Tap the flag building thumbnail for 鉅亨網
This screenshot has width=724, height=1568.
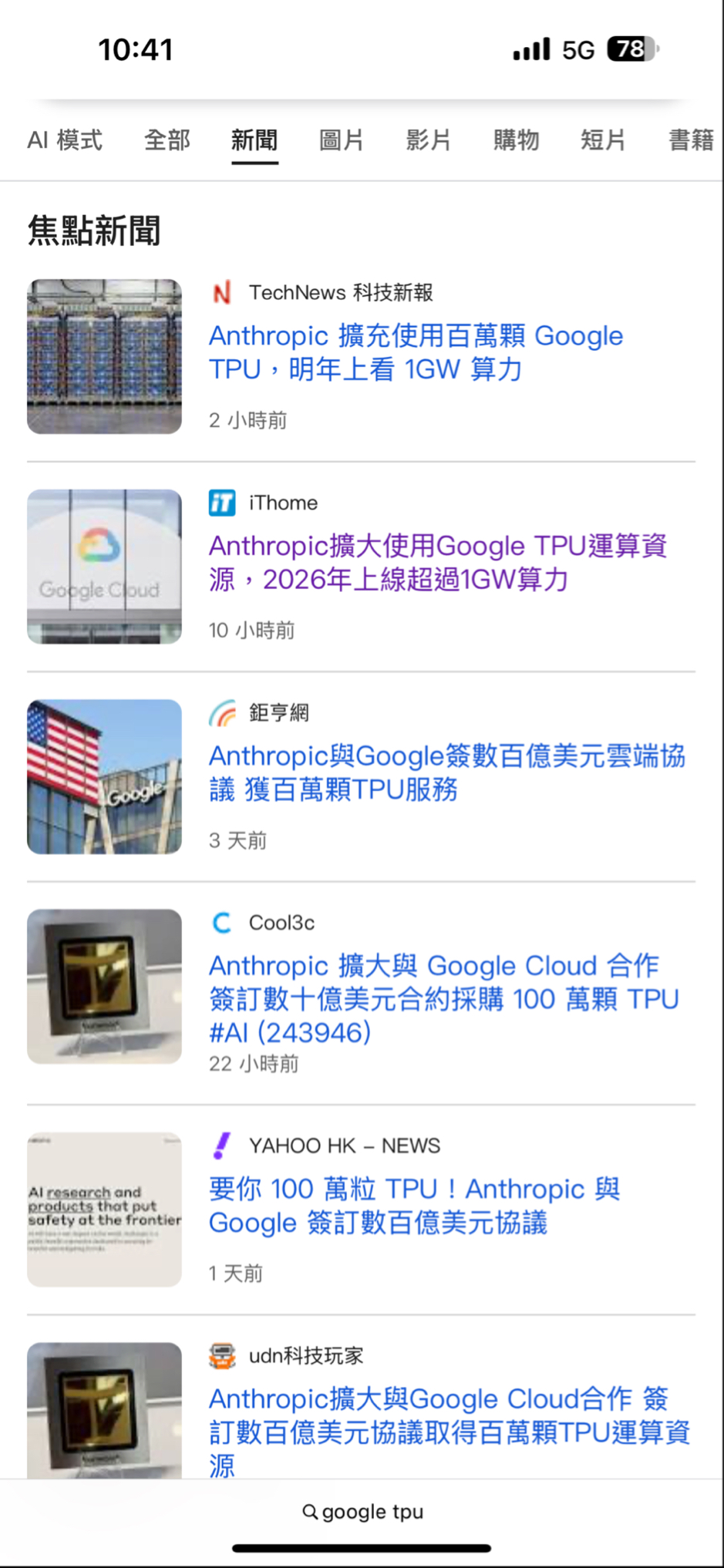pyautogui.click(x=105, y=776)
